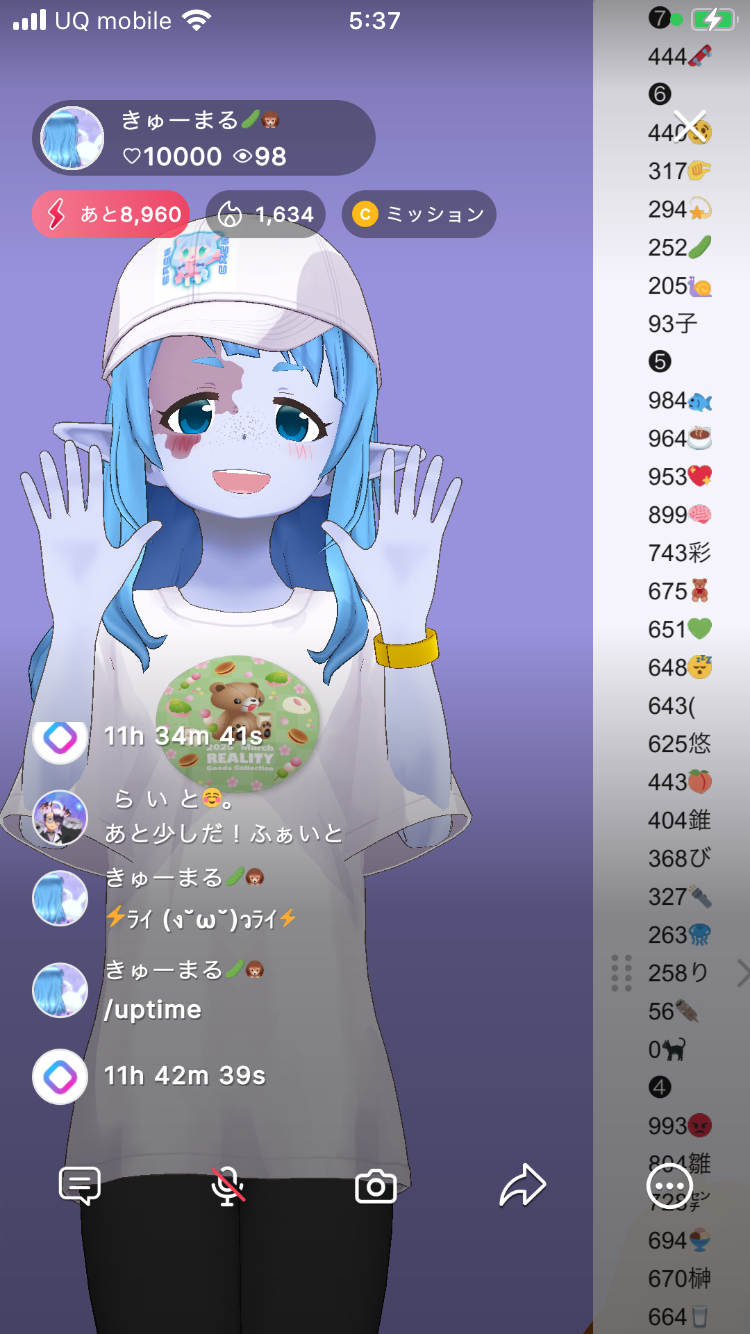Share this live stream
The image size is (750, 1334).
coord(522,1186)
